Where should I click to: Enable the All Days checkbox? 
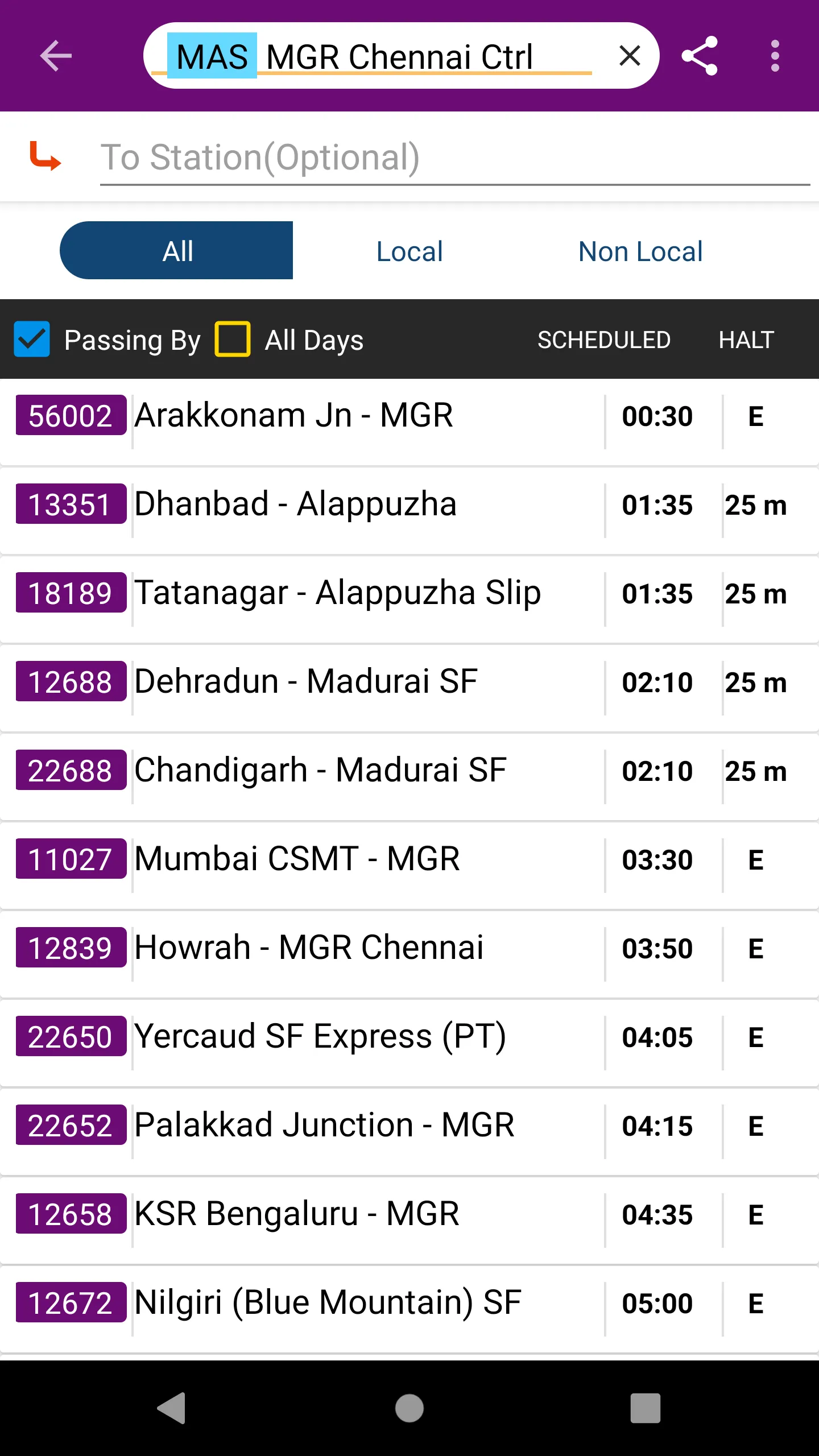coord(233,340)
